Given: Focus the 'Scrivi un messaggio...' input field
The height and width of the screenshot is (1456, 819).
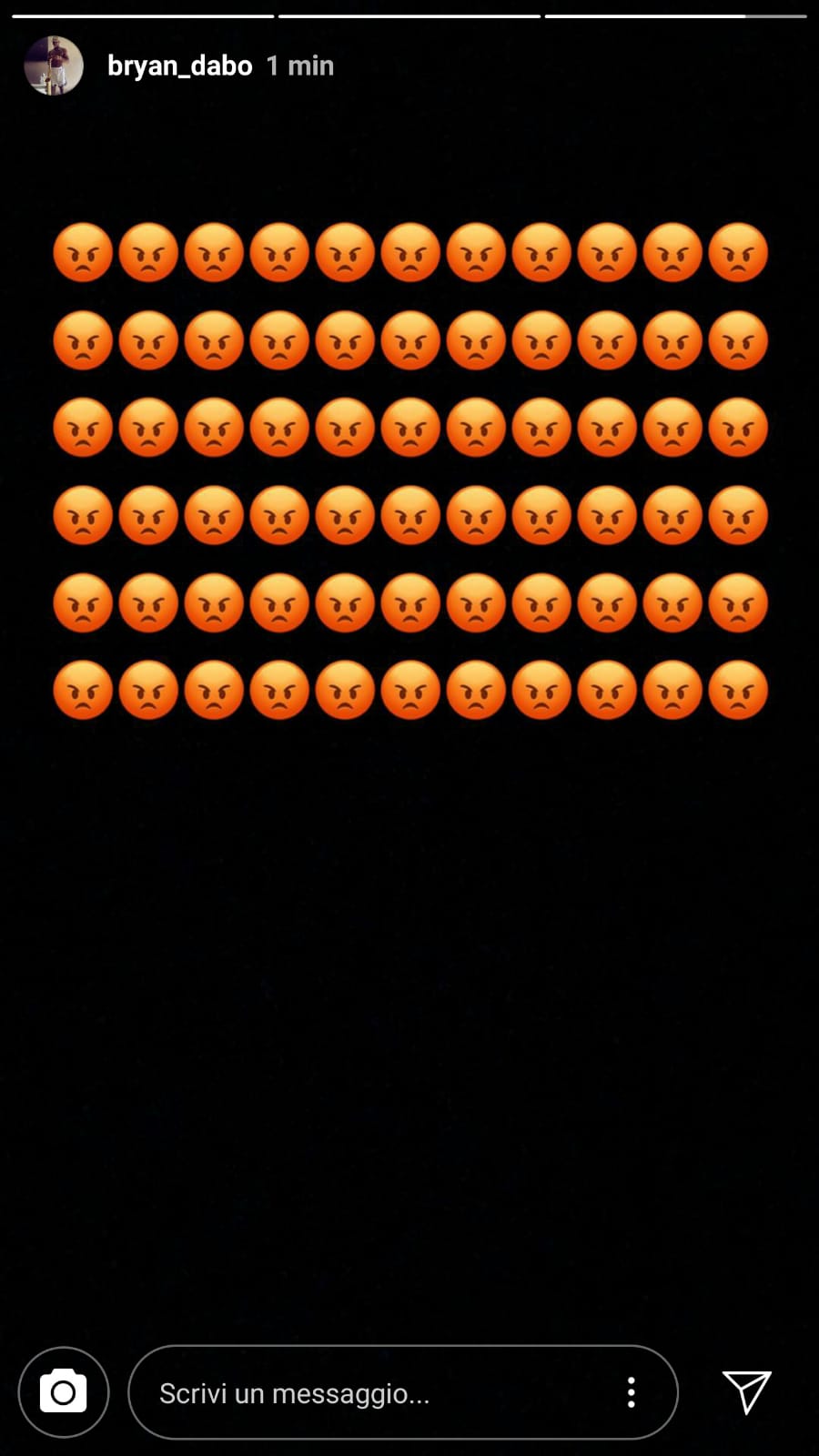Looking at the screenshot, I should click(364, 1392).
